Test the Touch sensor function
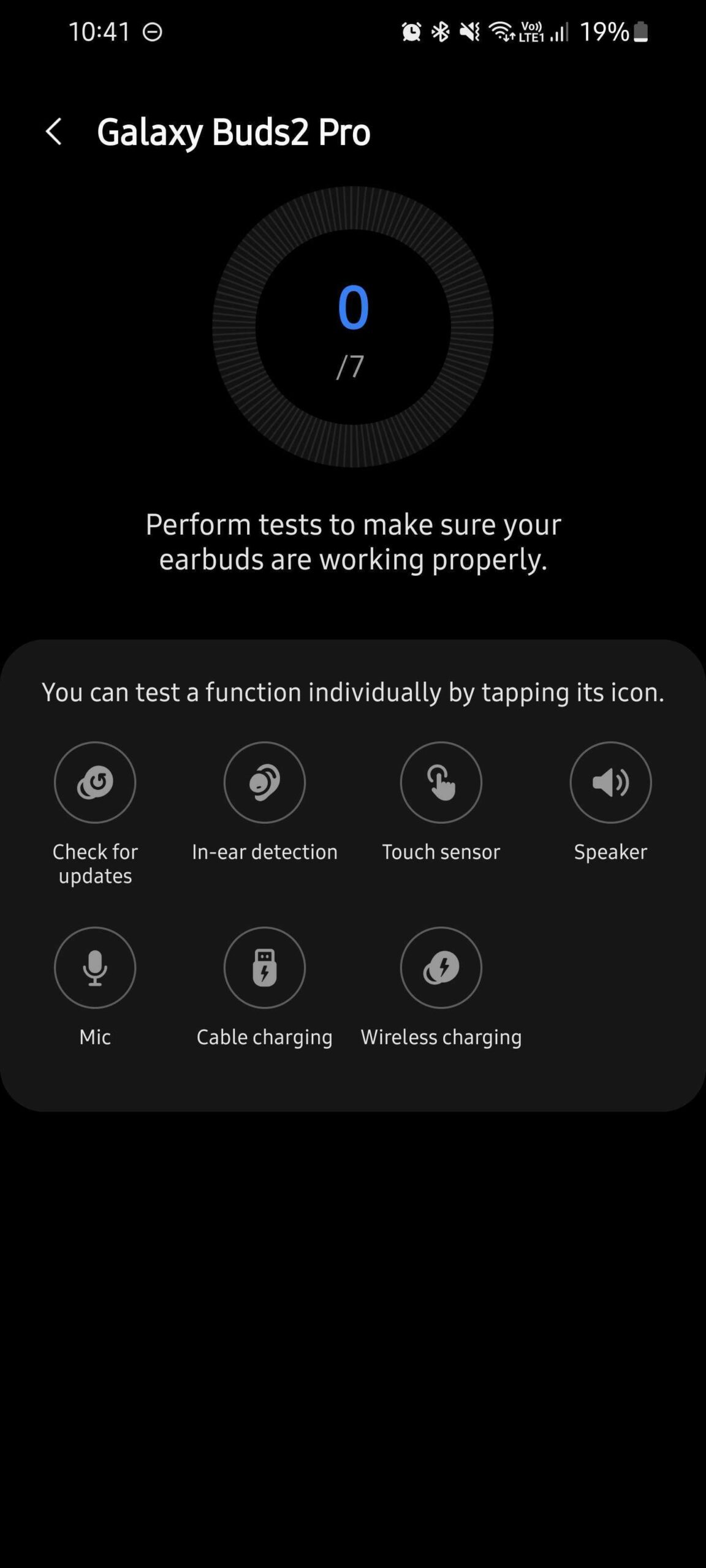The width and height of the screenshot is (706, 1568). [x=441, y=782]
